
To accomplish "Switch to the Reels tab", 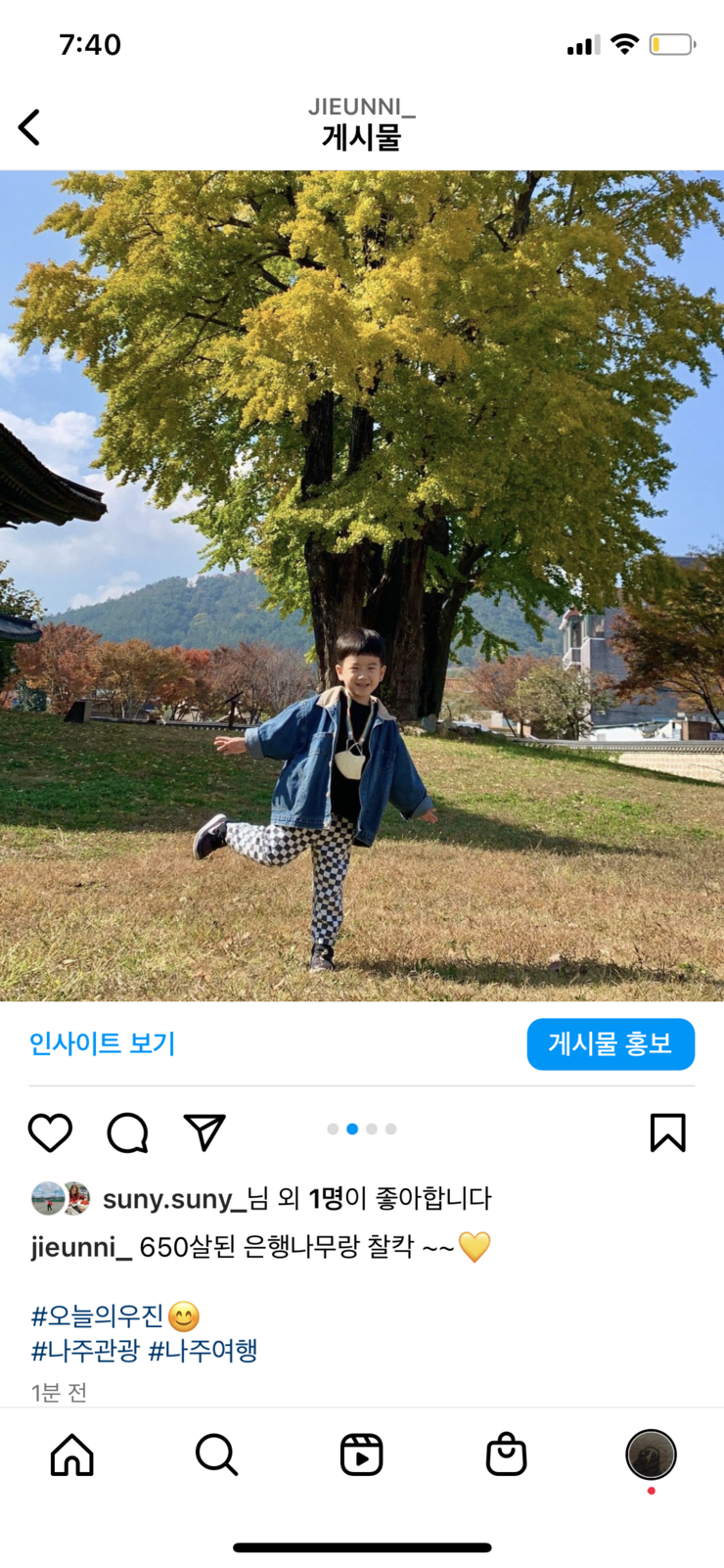I will 361,1454.
